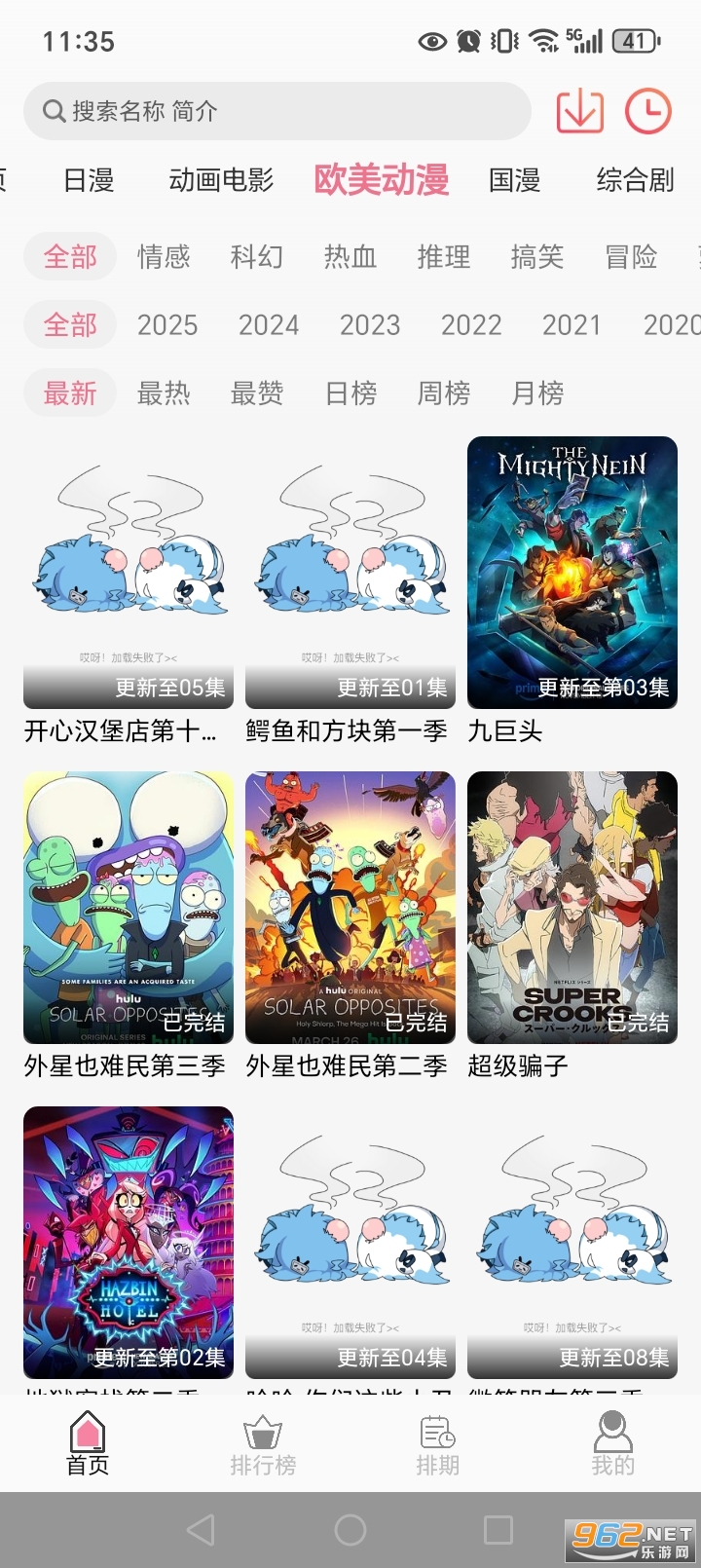This screenshot has height=1568, width=701.
Task: Open the 动画电影 category
Action: tap(219, 180)
